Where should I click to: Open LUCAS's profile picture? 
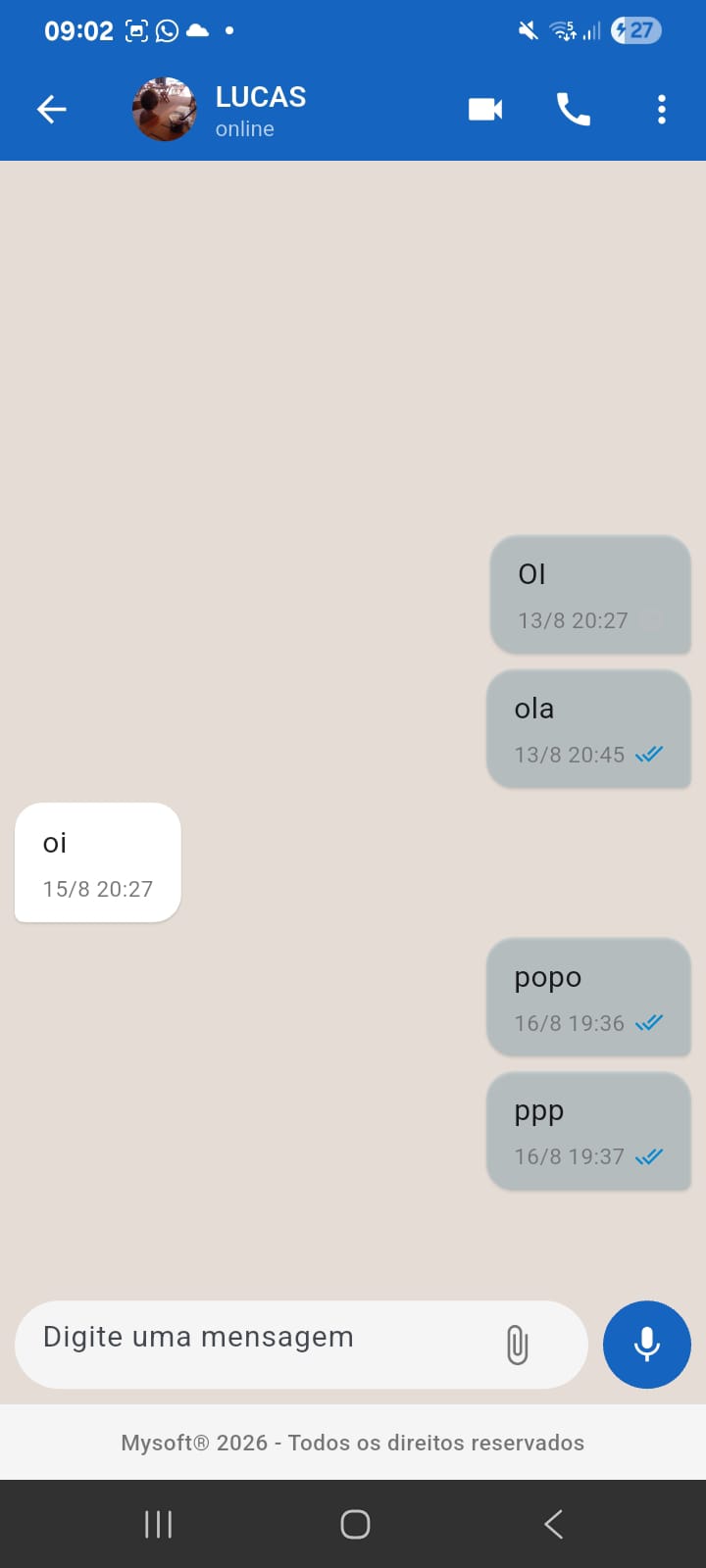165,109
